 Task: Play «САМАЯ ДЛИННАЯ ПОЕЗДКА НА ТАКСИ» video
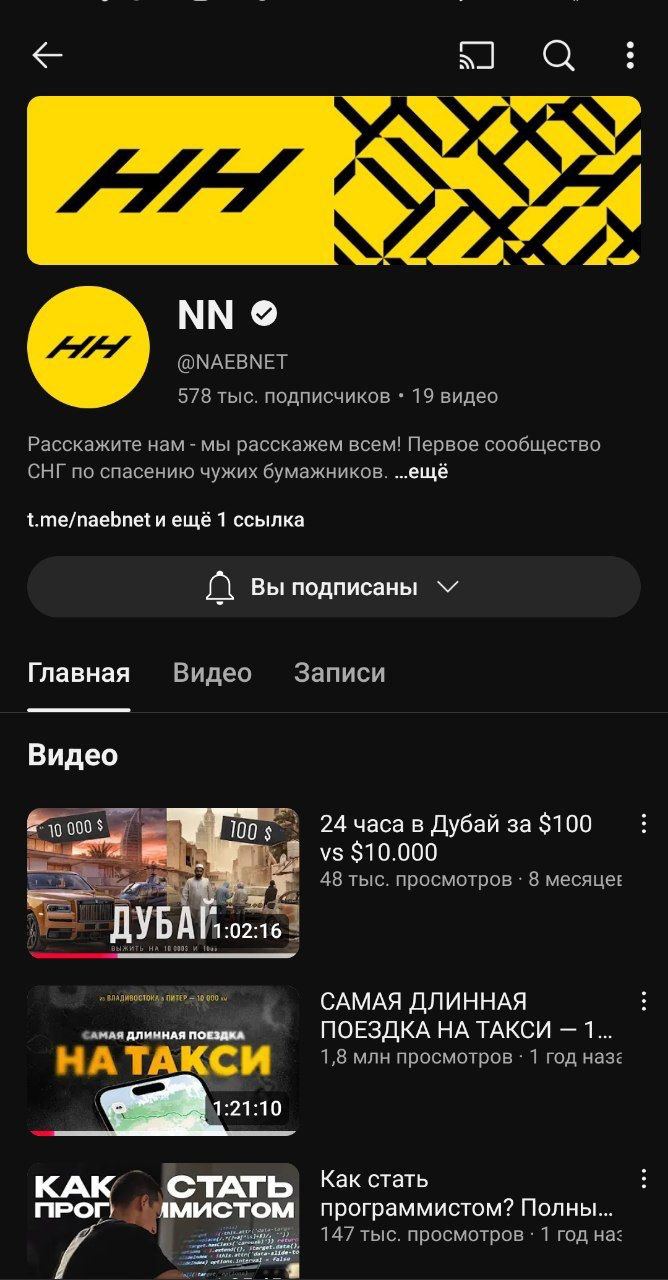tap(163, 1060)
